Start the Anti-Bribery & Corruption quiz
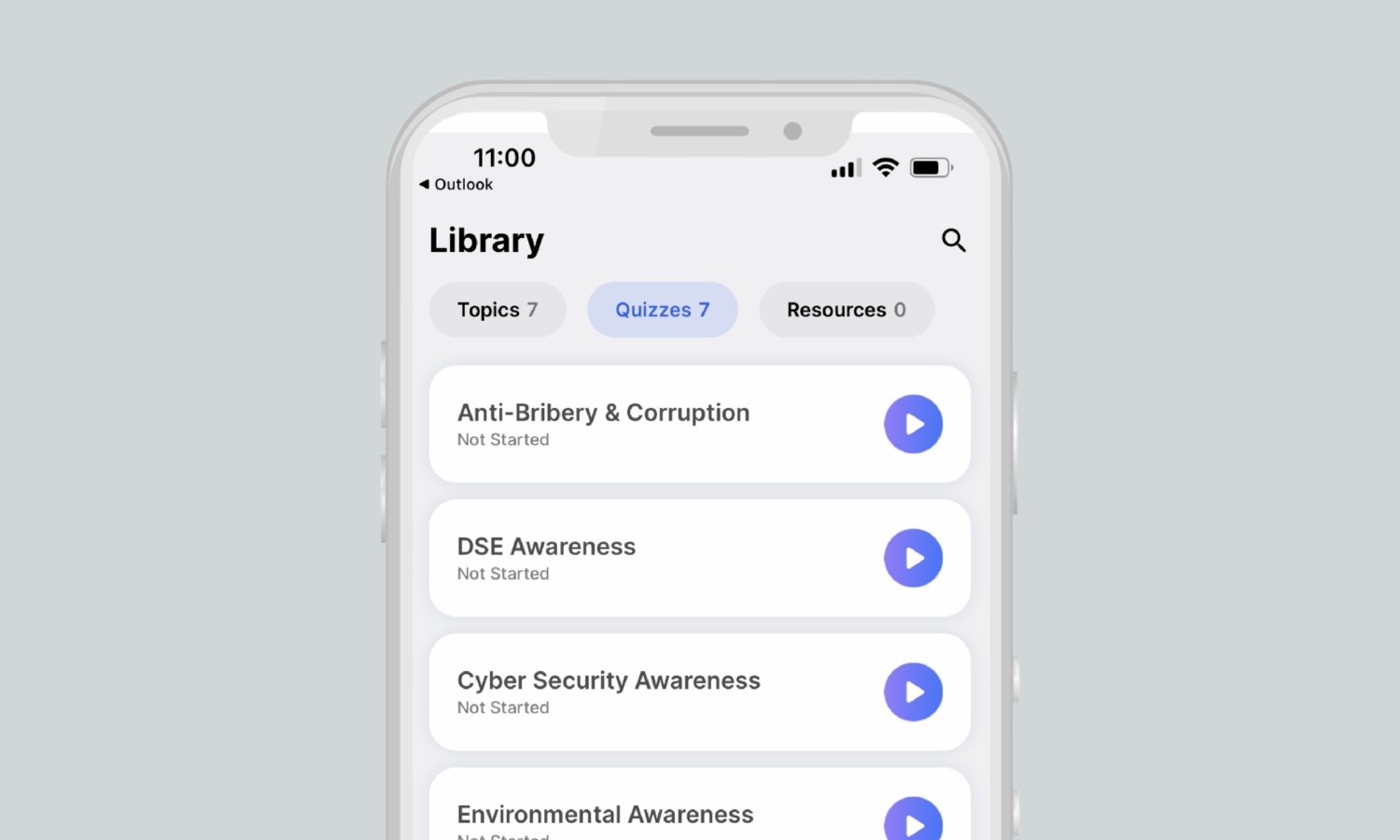1400x840 pixels. pyautogui.click(x=913, y=424)
